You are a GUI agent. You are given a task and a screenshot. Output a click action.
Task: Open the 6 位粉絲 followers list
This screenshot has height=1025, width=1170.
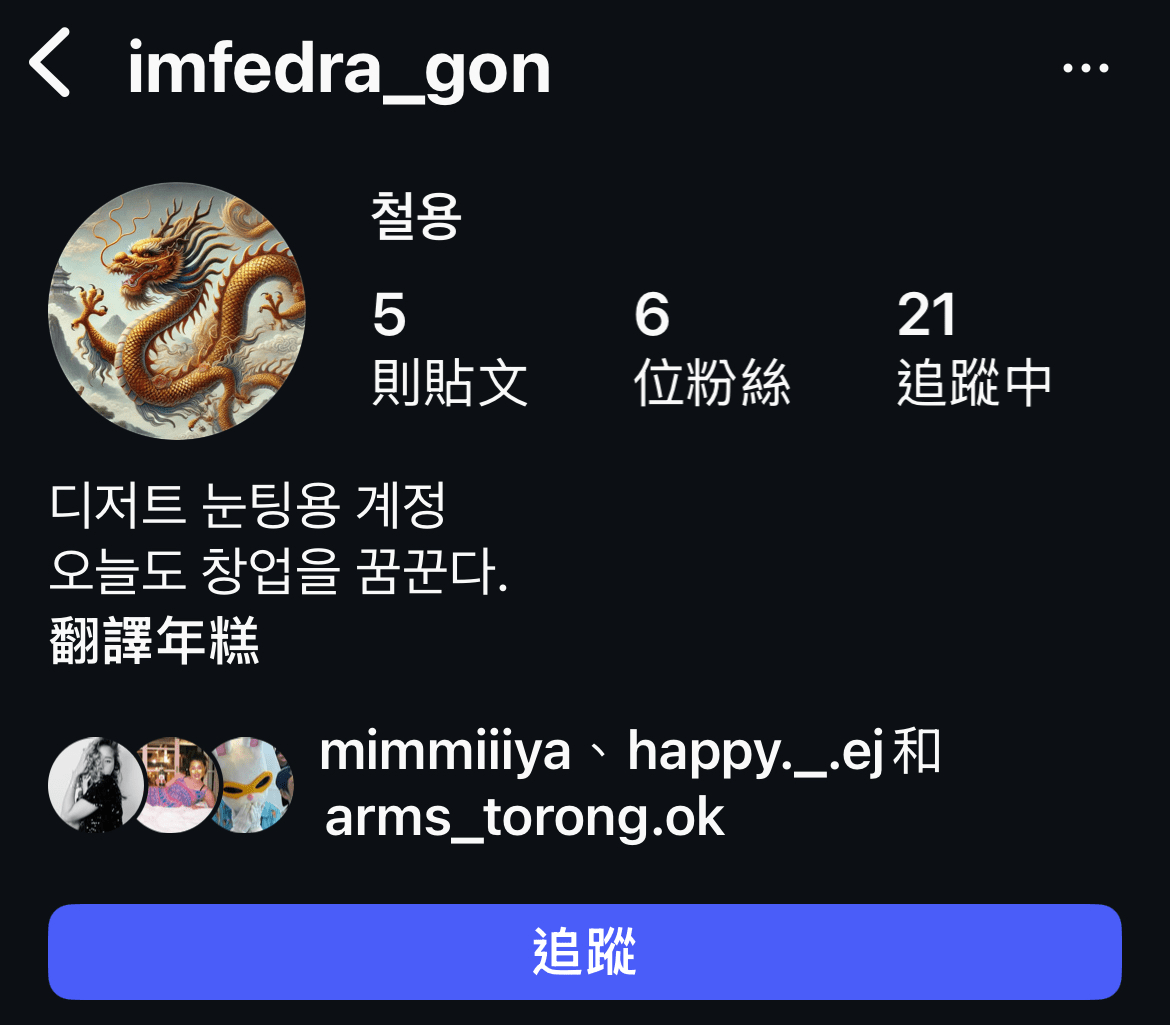(x=711, y=348)
